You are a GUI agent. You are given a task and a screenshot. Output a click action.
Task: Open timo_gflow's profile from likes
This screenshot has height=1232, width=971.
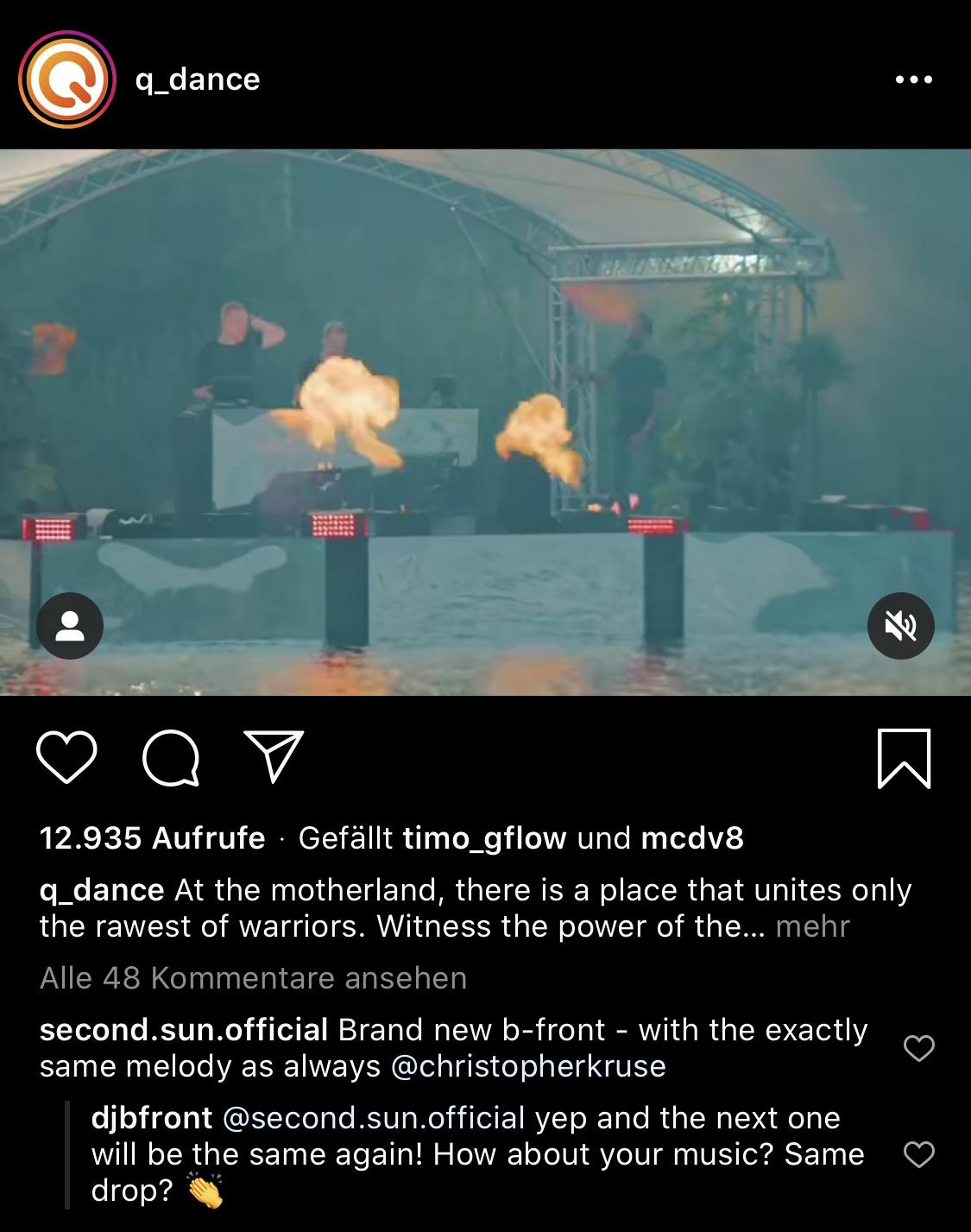[x=484, y=838]
